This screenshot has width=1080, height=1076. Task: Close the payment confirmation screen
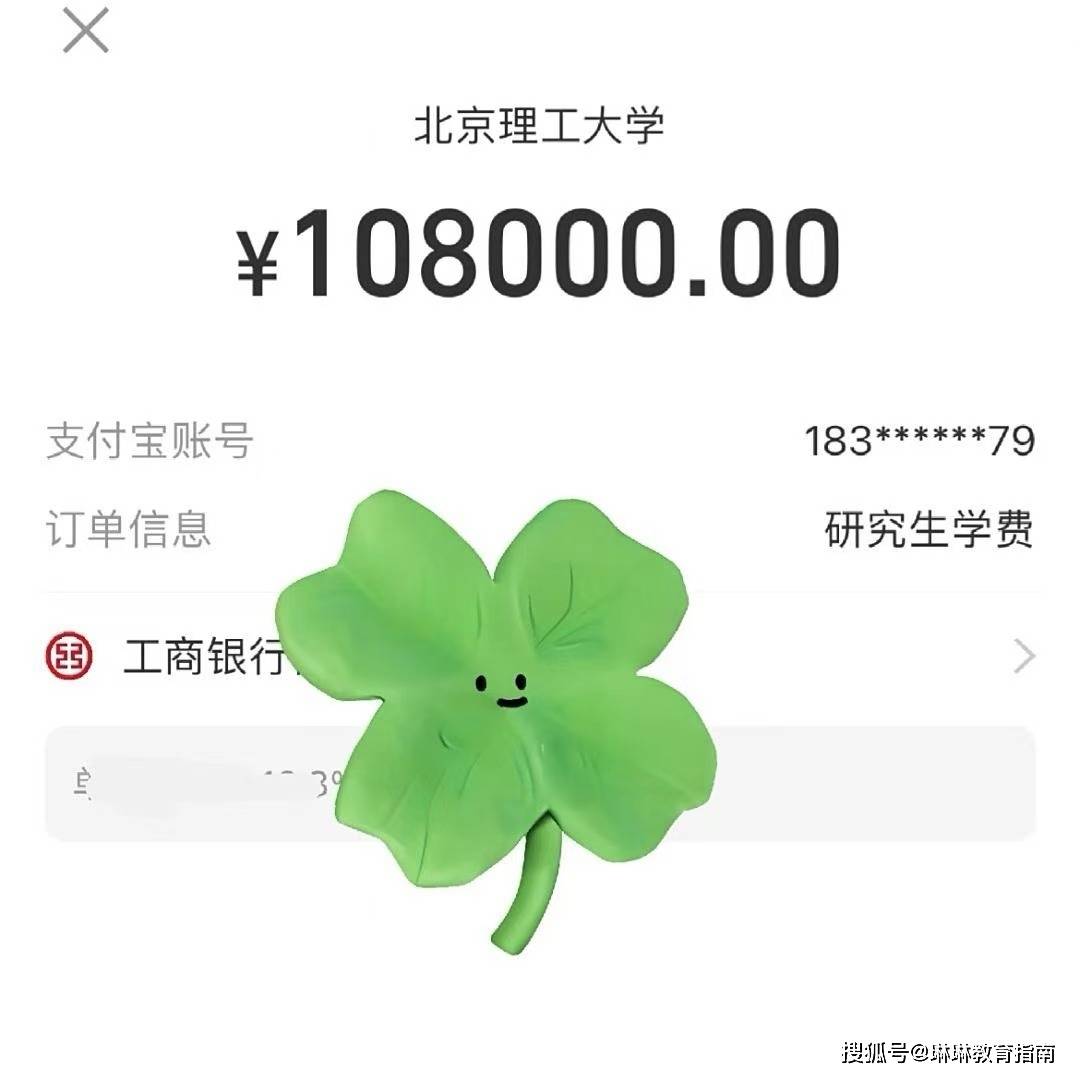(x=86, y=33)
